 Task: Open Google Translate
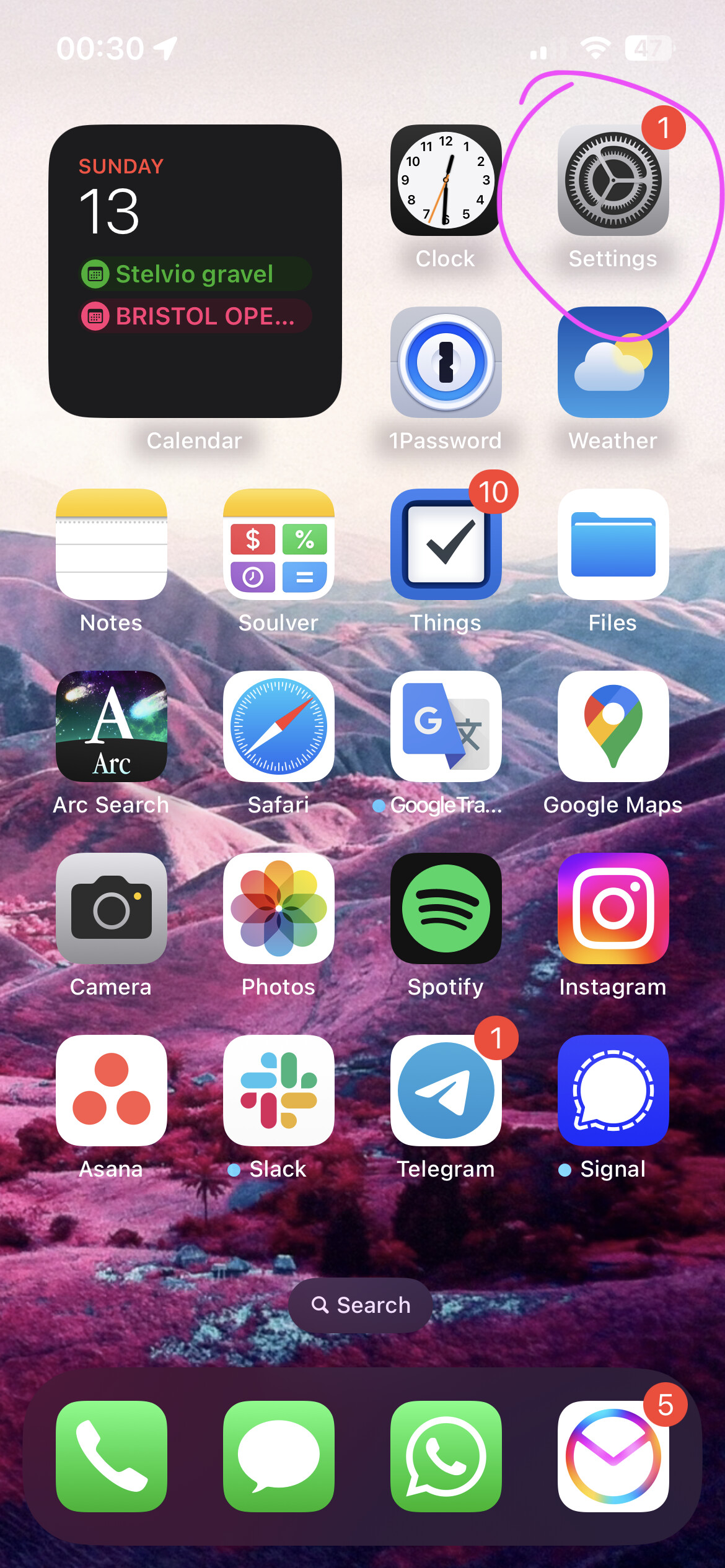446,726
